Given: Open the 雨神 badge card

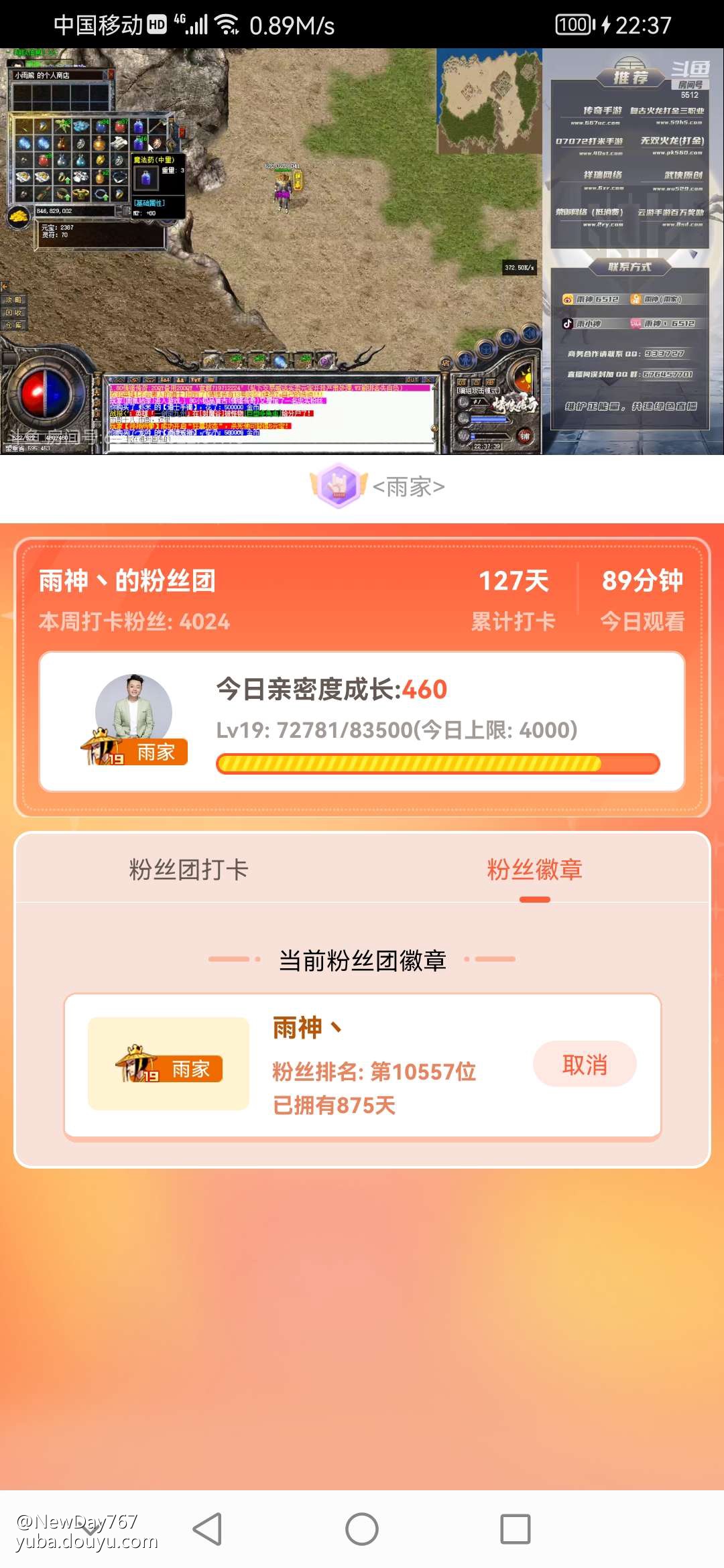Looking at the screenshot, I should (362, 1065).
